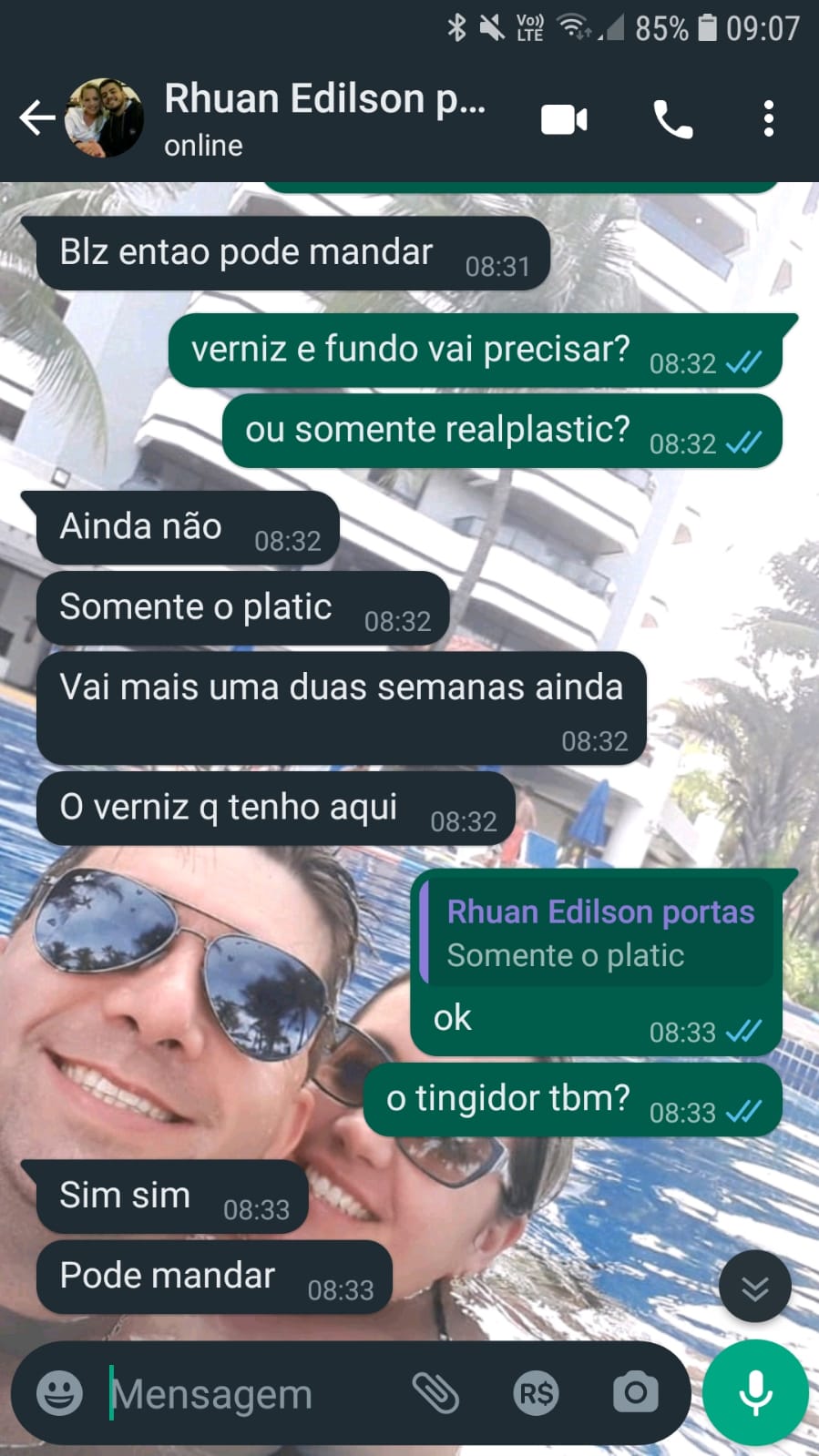Open Rhuan Edilson's profile photo
Viewport: 819px width, 1456px height.
104,118
